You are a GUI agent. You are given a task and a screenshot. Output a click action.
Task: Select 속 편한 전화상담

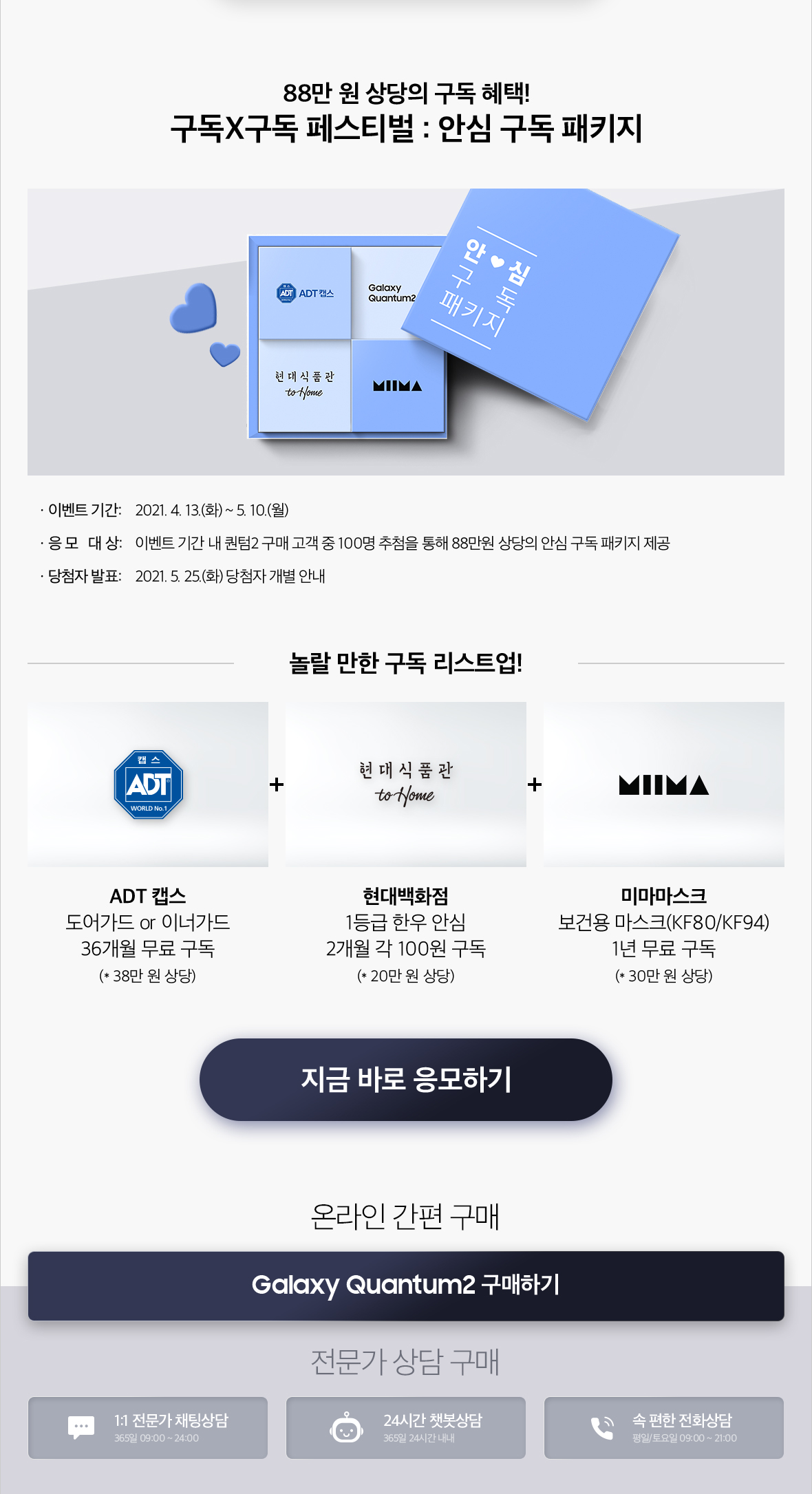click(x=663, y=1427)
